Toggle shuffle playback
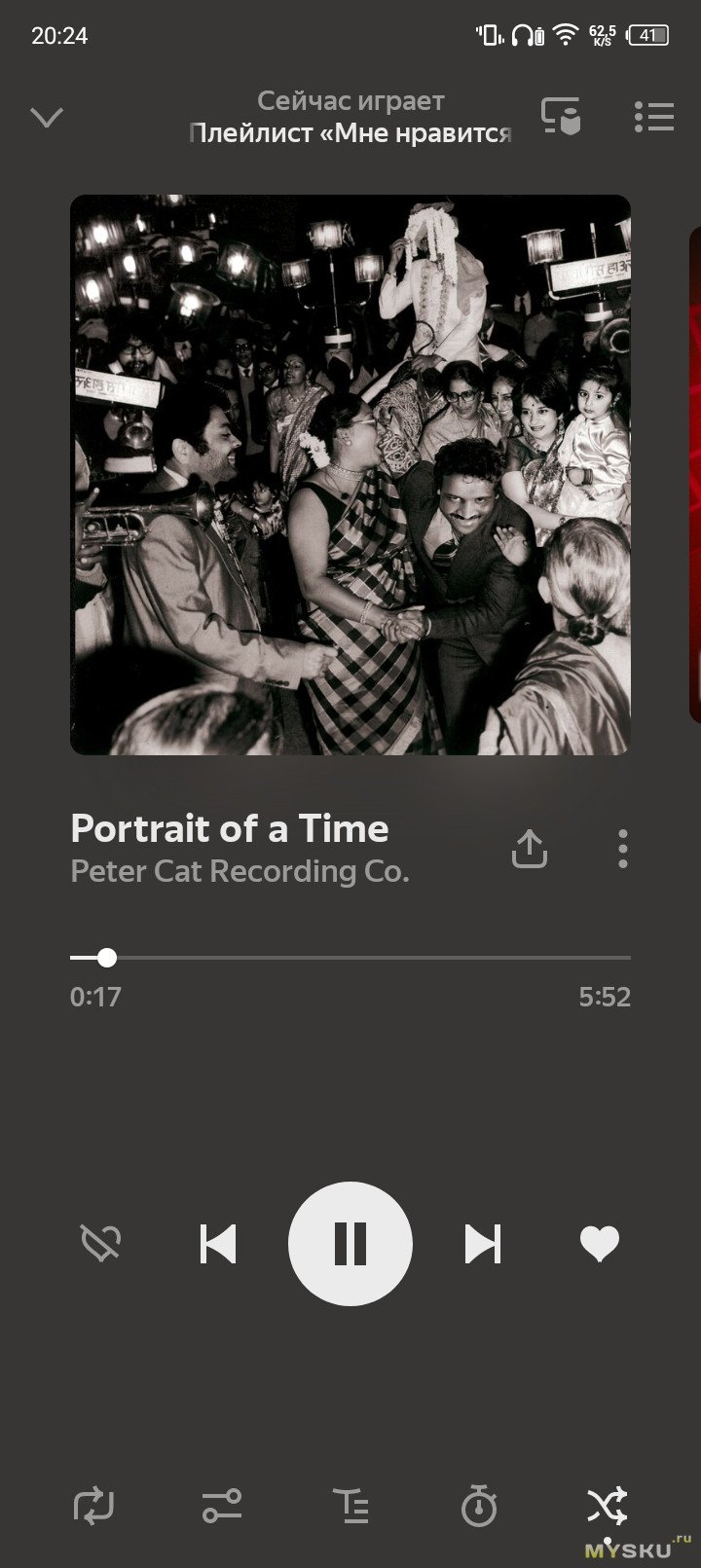The image size is (701, 1568). point(608,1506)
